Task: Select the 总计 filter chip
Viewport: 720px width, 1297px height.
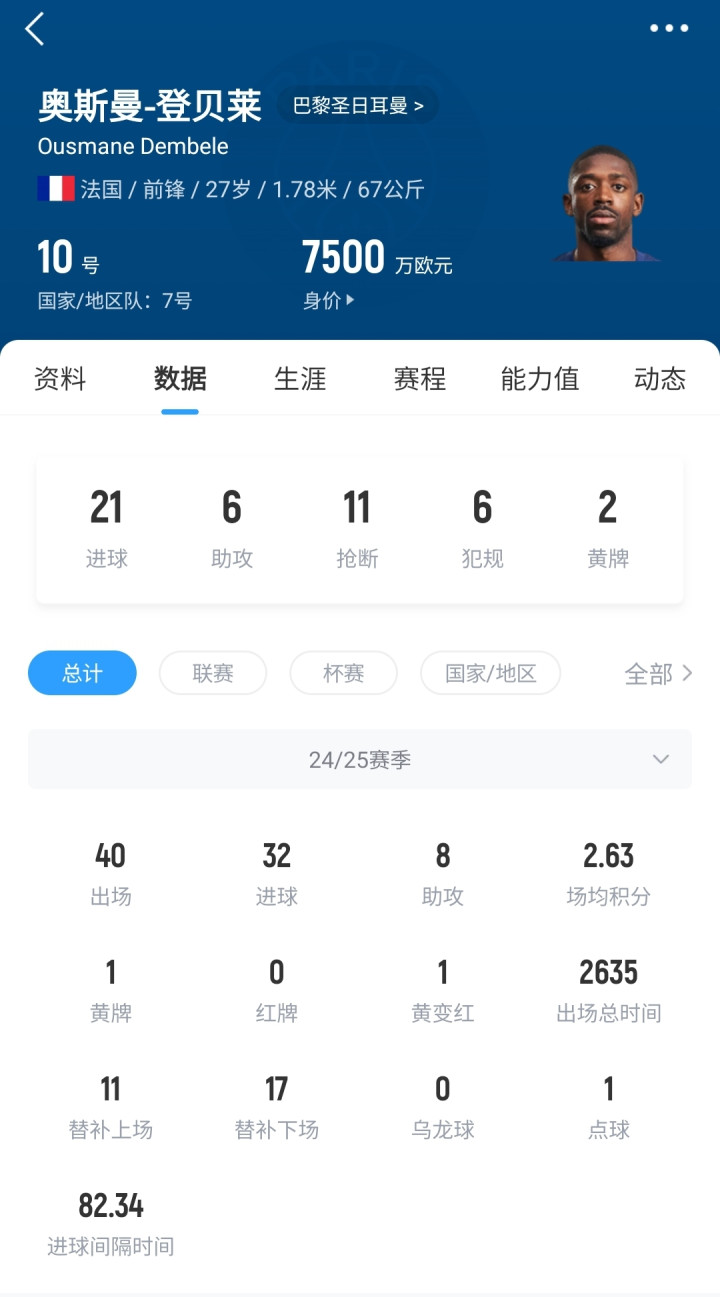Action: click(82, 673)
